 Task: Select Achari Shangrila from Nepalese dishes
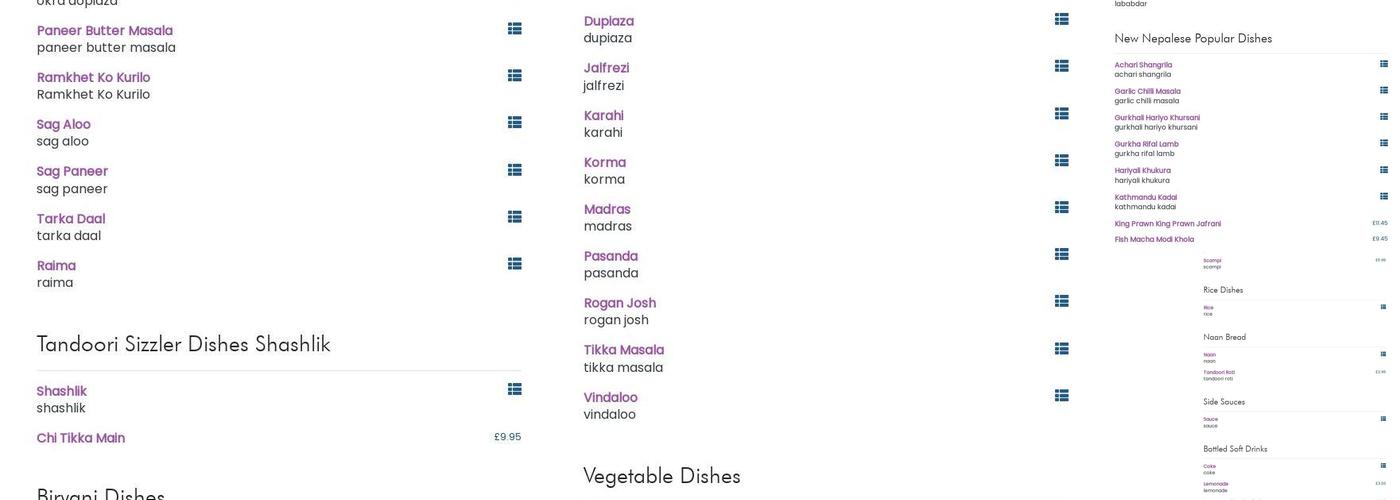1143,65
